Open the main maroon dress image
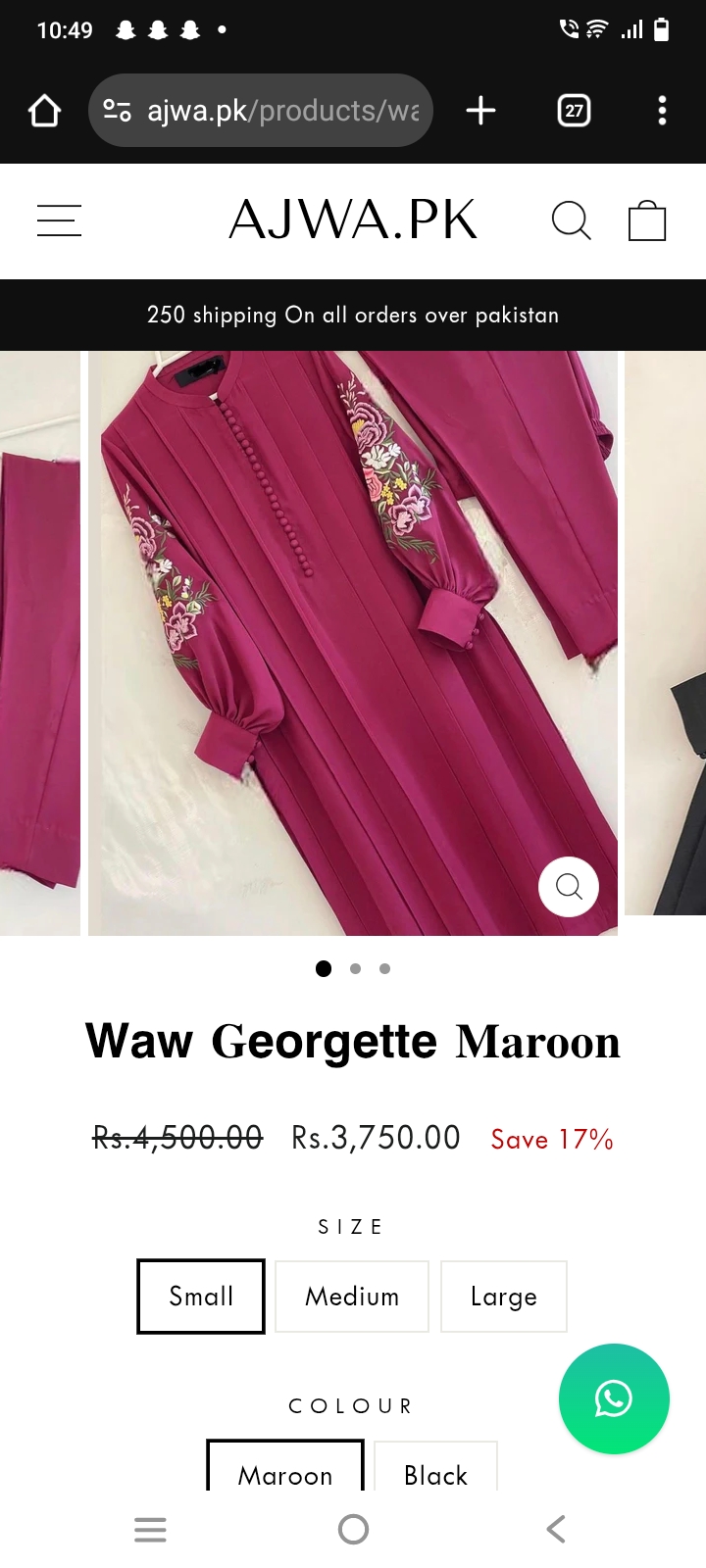 pyautogui.click(x=353, y=643)
